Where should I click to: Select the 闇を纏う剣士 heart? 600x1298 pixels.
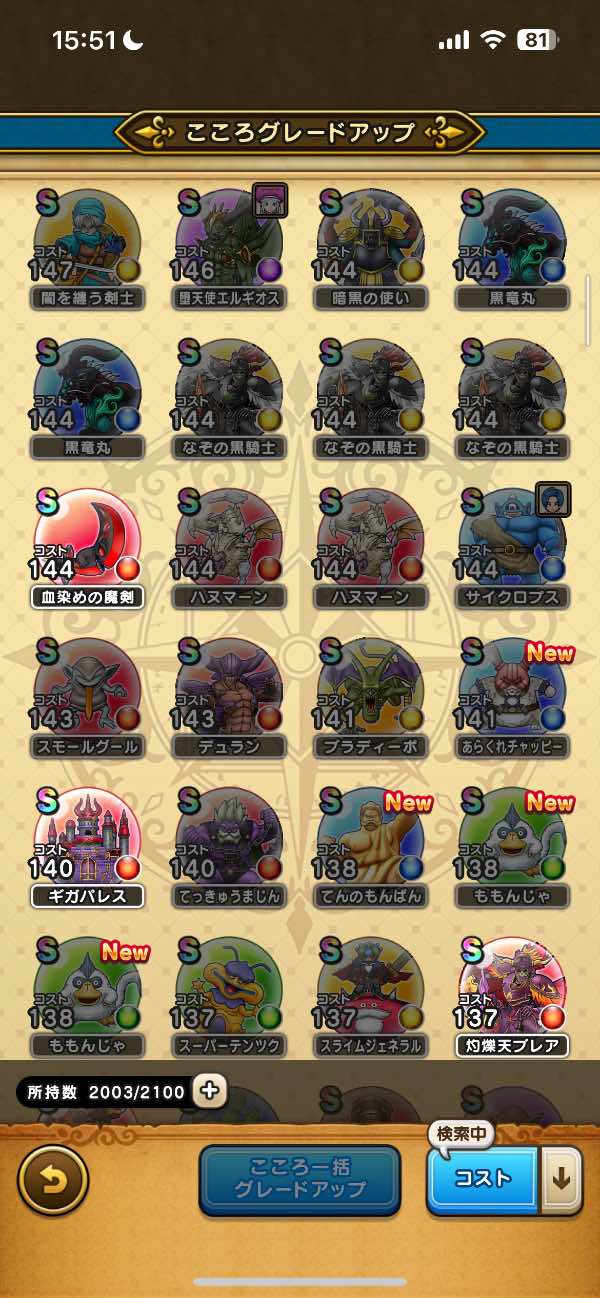[87, 243]
